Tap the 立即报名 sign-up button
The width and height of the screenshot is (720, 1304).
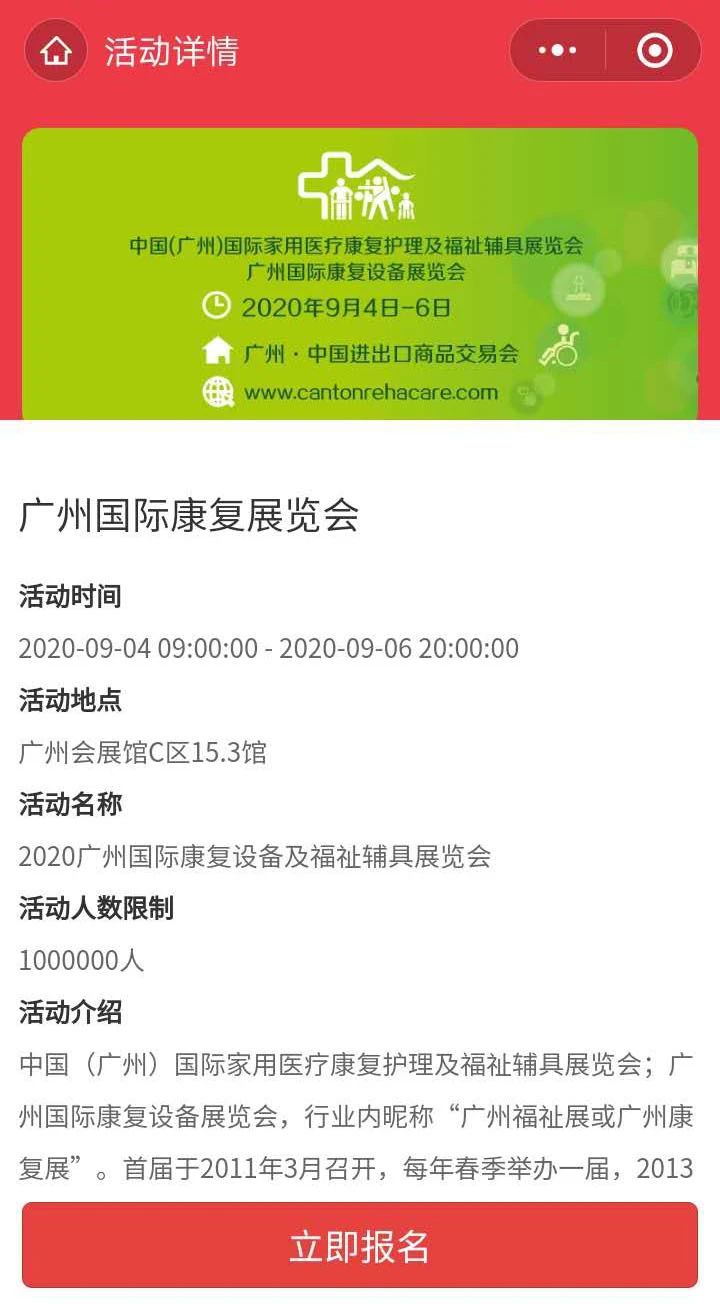(x=360, y=1245)
